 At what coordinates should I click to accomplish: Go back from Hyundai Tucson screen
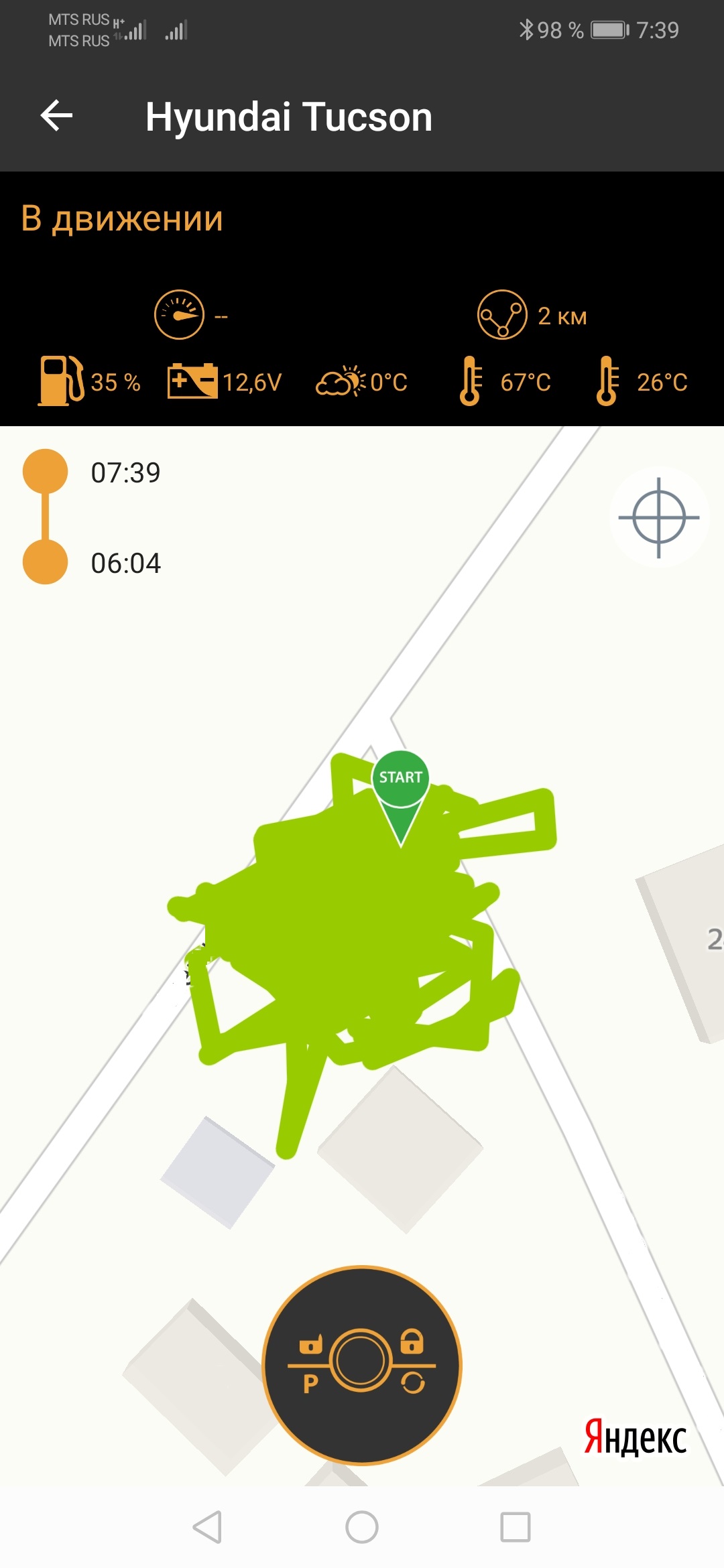[x=57, y=116]
